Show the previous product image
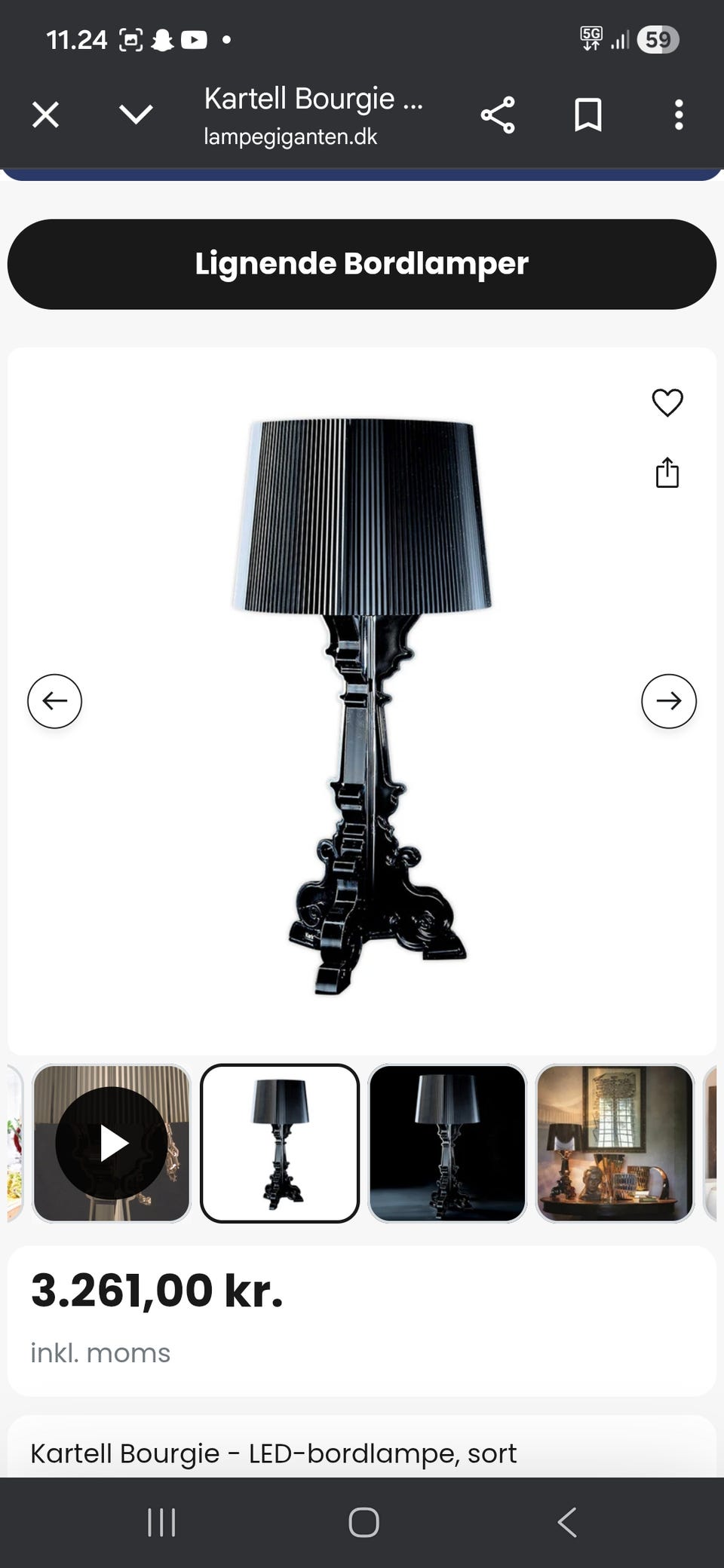724x1568 pixels. click(x=55, y=701)
